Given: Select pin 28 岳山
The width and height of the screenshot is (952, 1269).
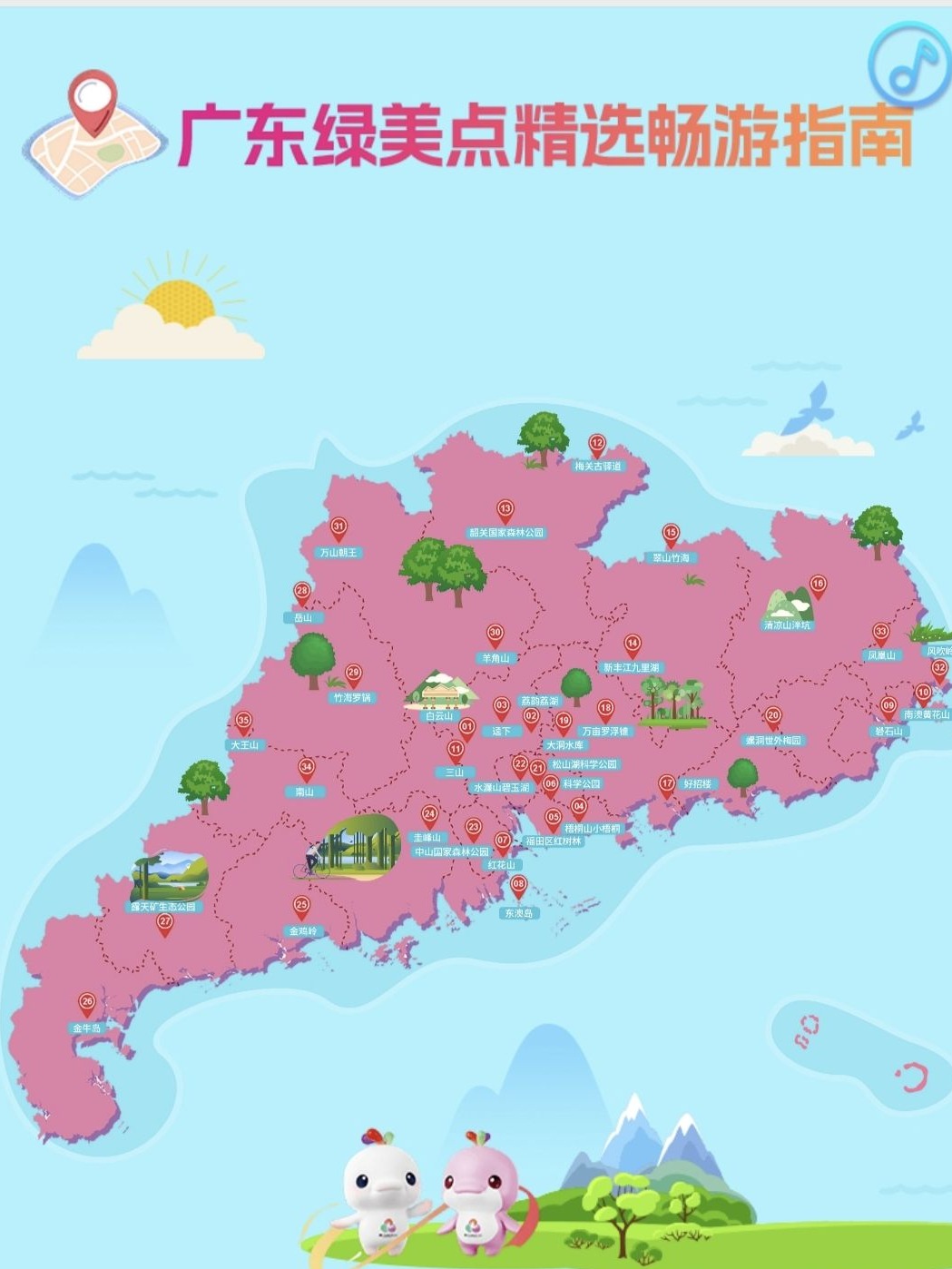Looking at the screenshot, I should (302, 593).
